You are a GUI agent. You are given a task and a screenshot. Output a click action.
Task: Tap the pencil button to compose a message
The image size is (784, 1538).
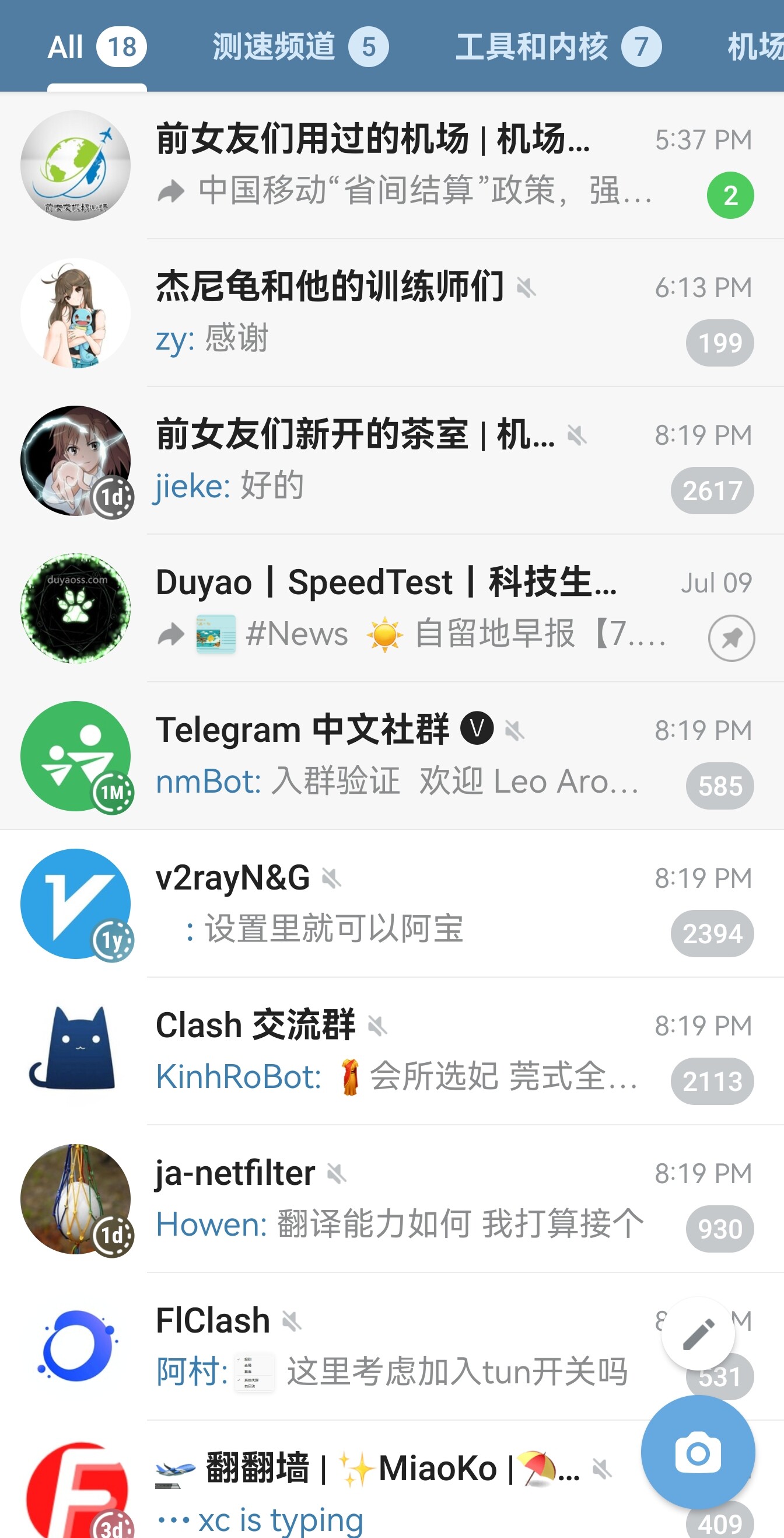click(x=698, y=1333)
